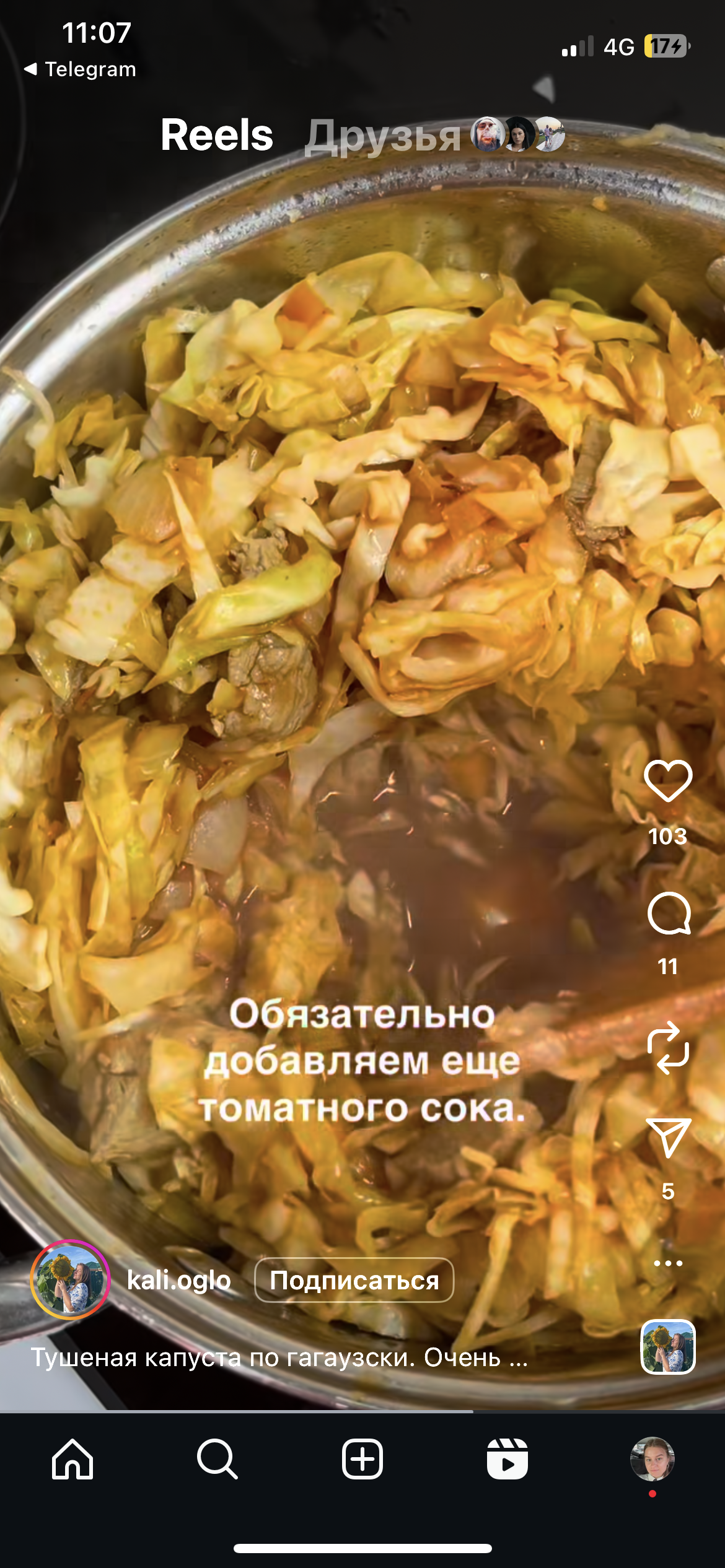Open kali.oglo's profile picture
725x1568 pixels.
coord(70,1279)
